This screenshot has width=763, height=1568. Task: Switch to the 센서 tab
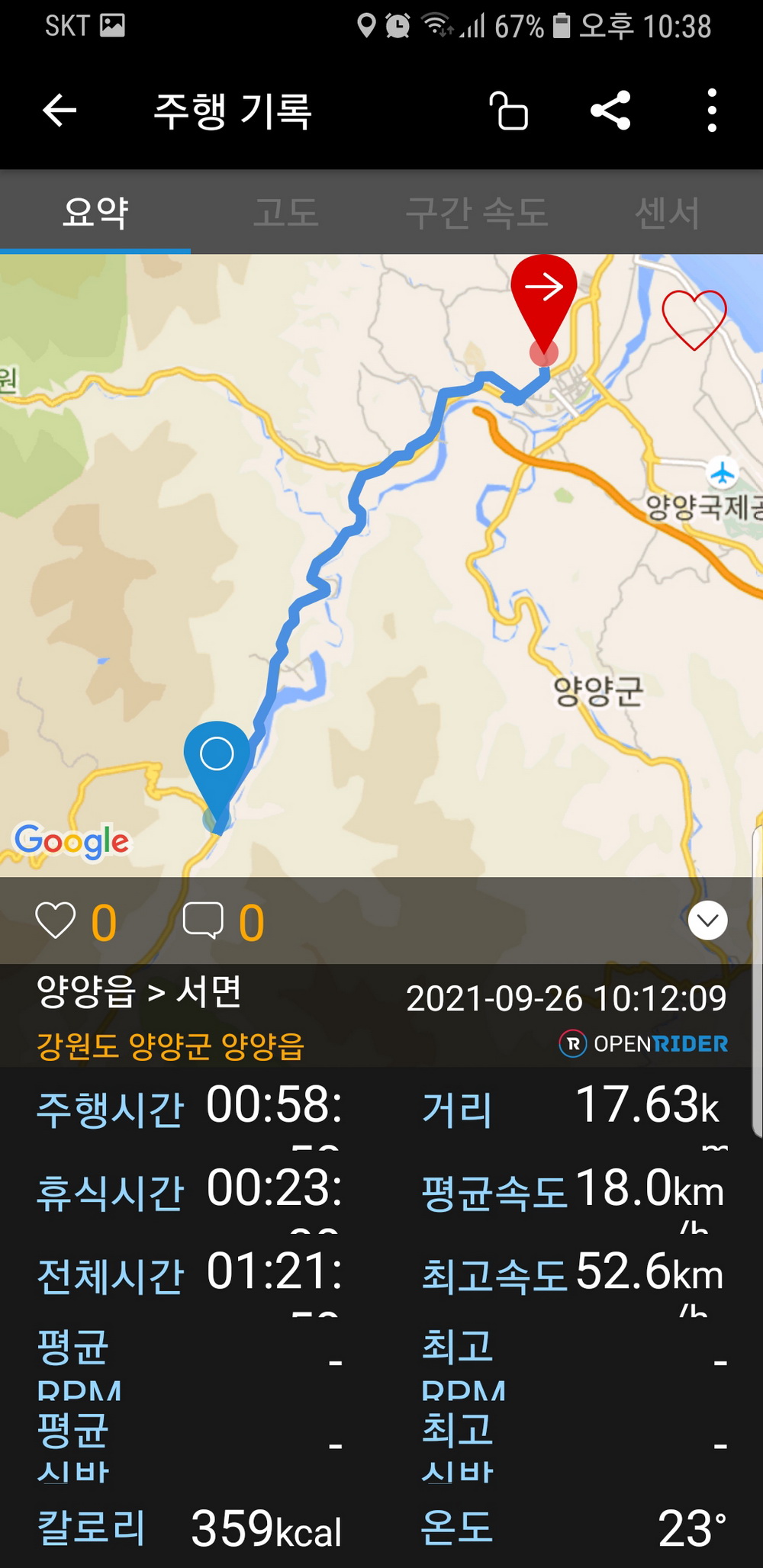click(x=667, y=212)
